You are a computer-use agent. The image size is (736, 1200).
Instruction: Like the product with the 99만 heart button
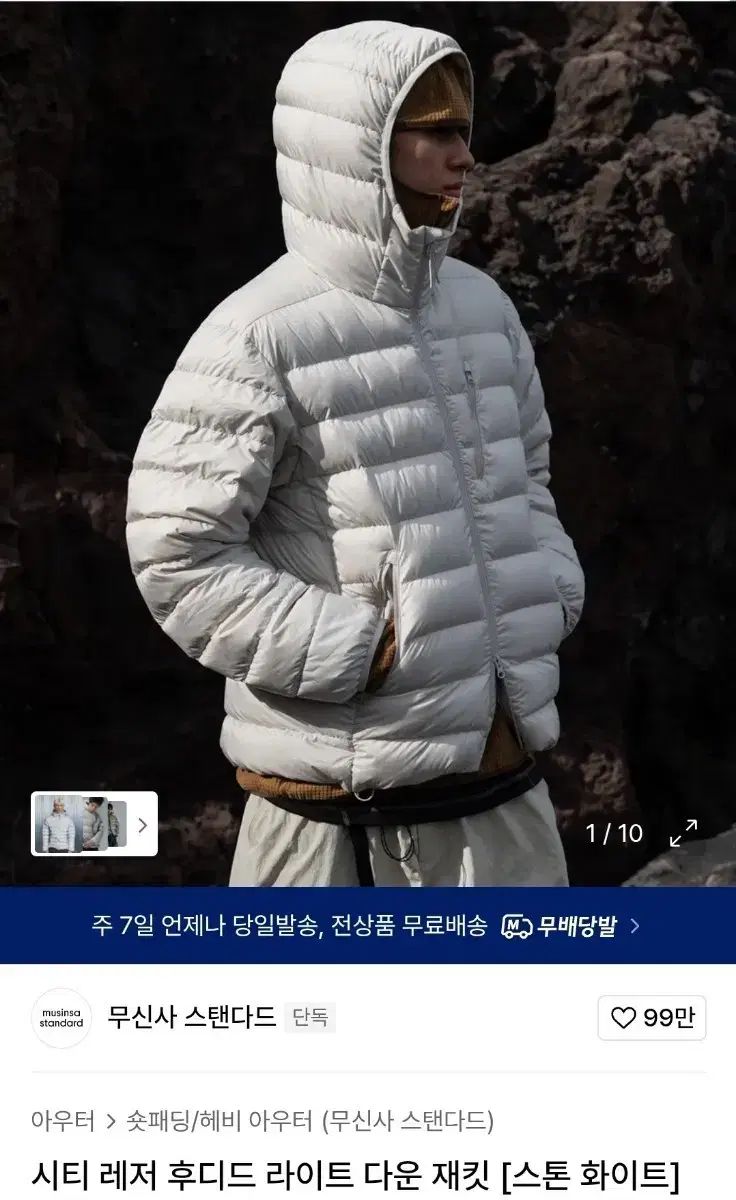[x=652, y=1018]
